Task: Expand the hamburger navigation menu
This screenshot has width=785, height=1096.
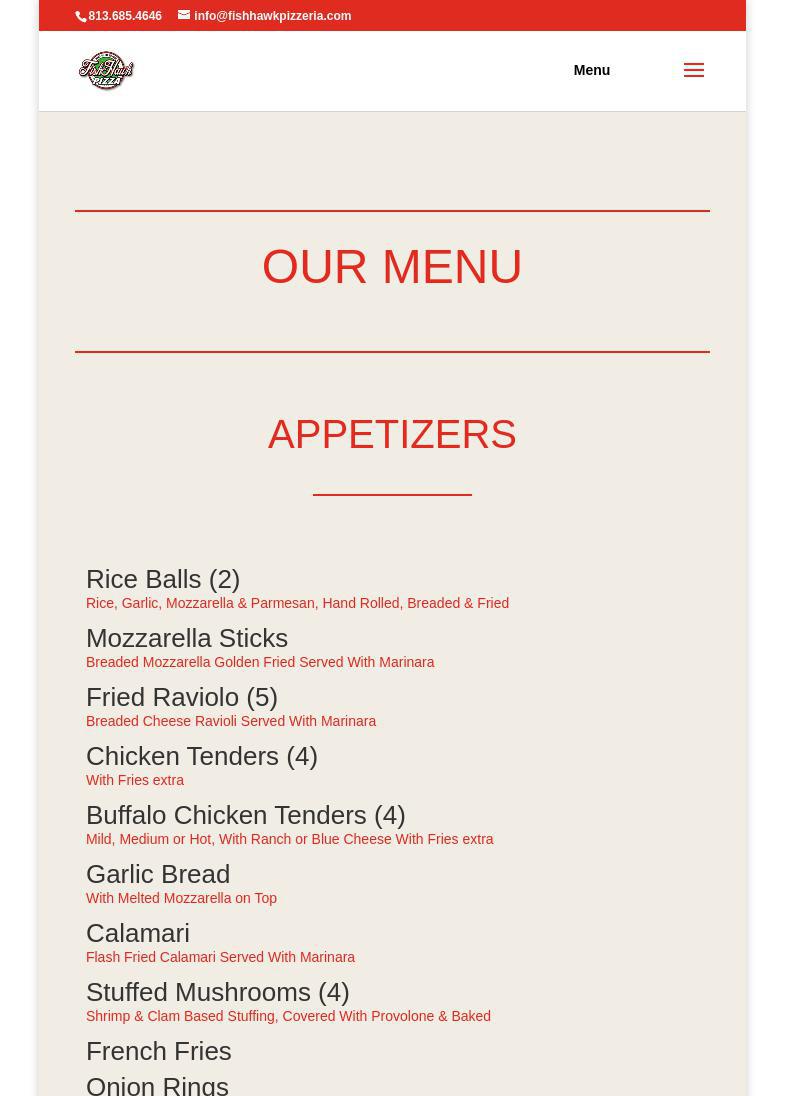Action: pyautogui.click(x=693, y=70)
